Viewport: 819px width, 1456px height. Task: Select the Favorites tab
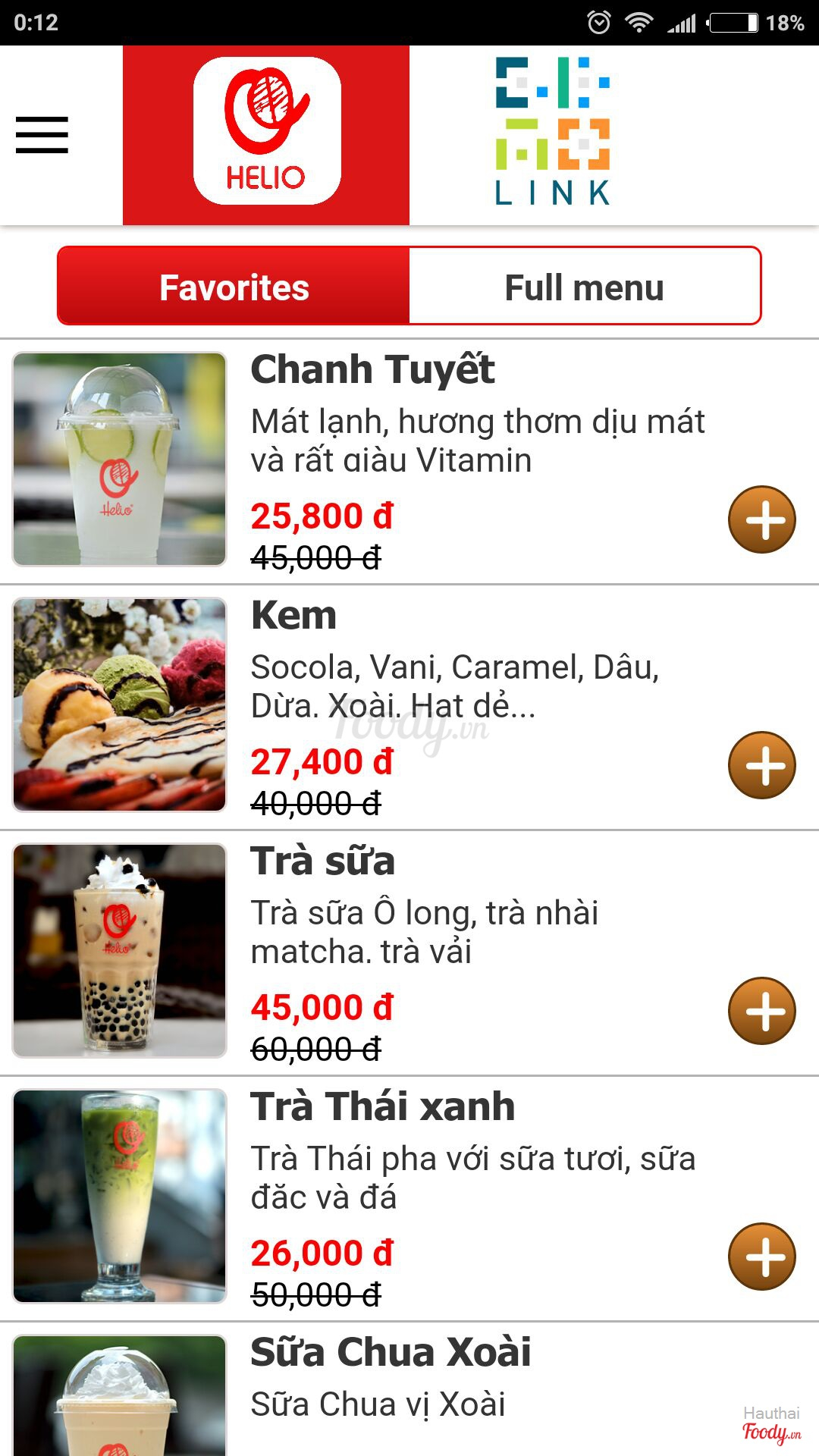(x=234, y=287)
